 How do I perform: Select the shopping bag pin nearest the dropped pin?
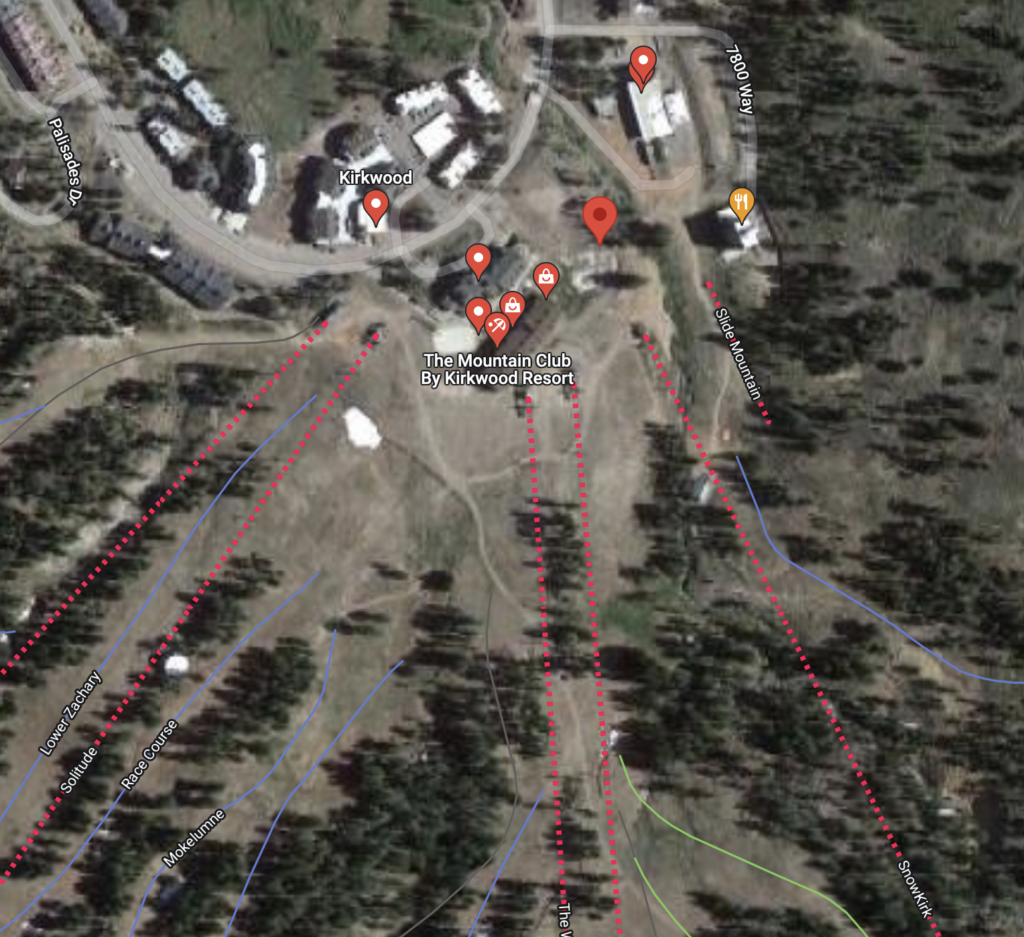pos(545,277)
